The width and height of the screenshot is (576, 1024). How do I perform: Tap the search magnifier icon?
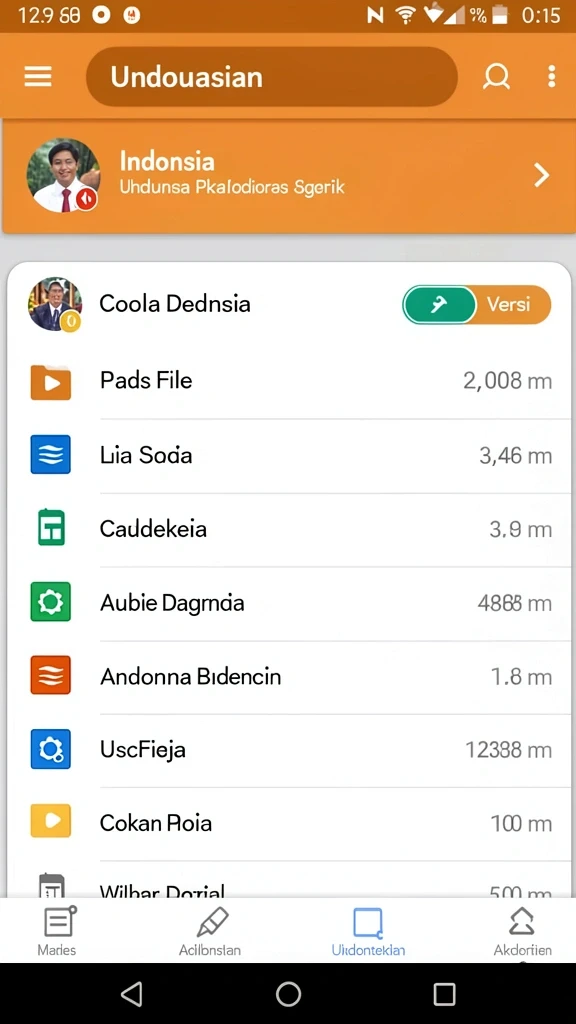pyautogui.click(x=496, y=77)
